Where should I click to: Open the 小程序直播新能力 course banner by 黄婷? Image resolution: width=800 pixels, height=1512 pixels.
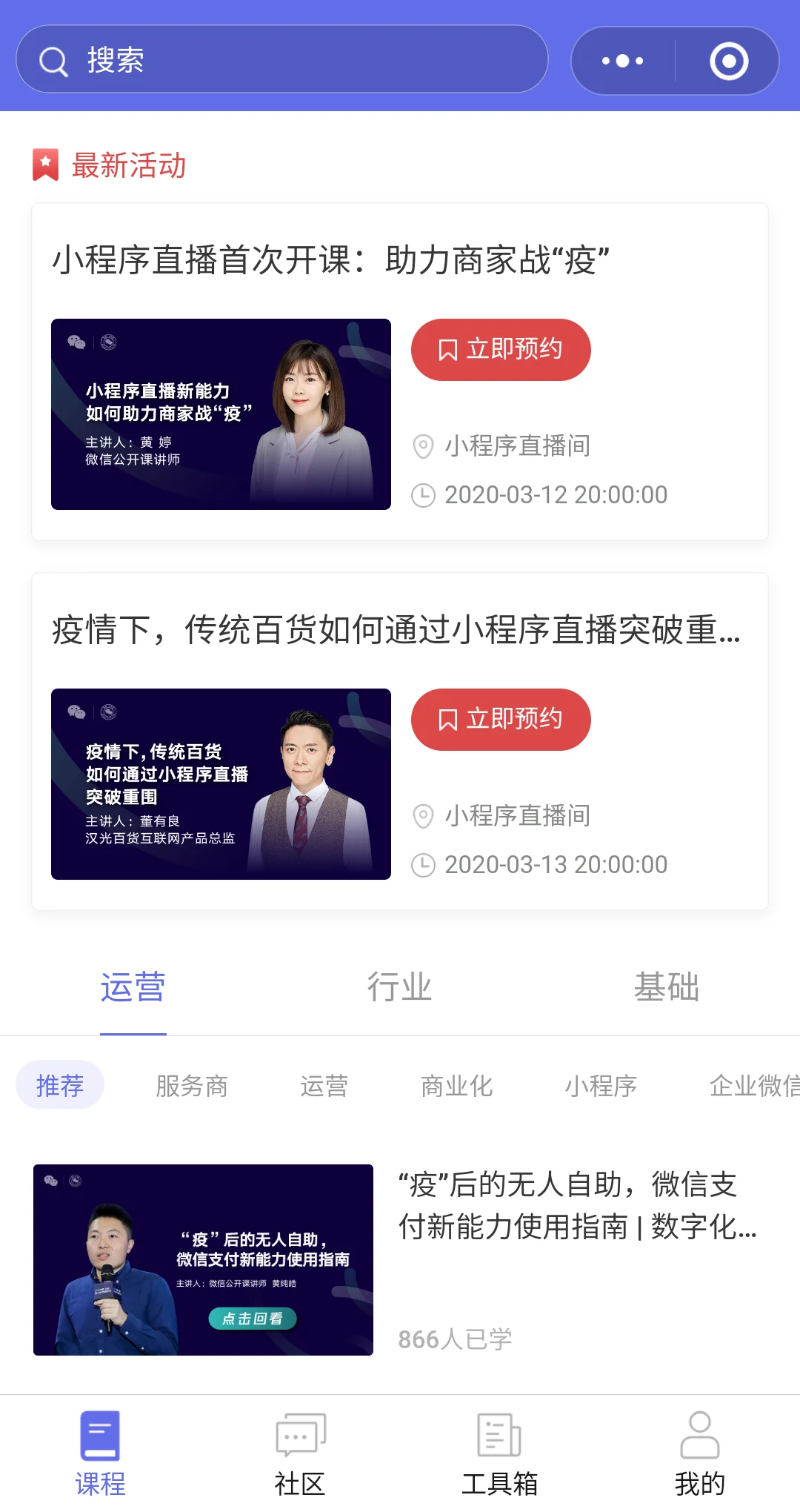coord(221,414)
